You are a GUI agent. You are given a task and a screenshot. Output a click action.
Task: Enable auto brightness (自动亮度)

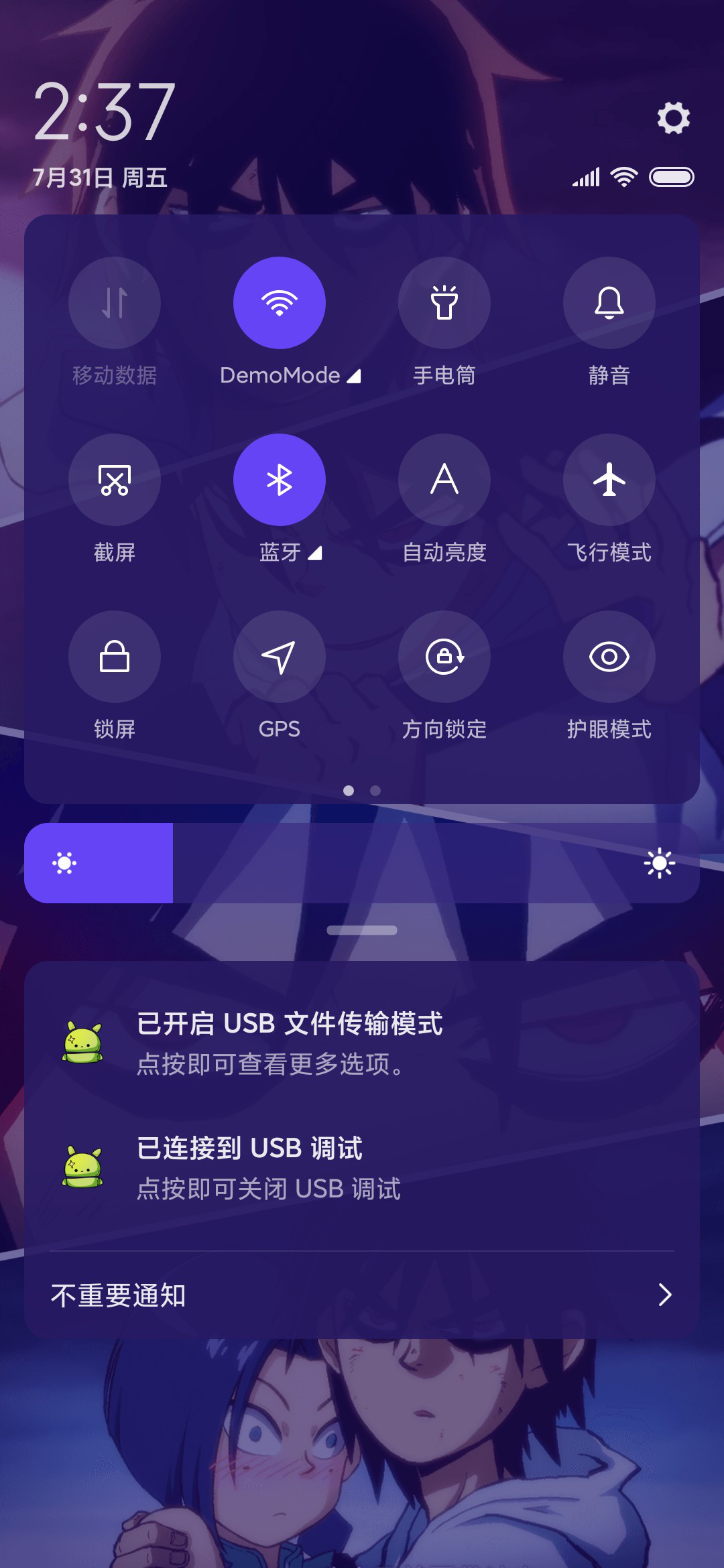(444, 480)
